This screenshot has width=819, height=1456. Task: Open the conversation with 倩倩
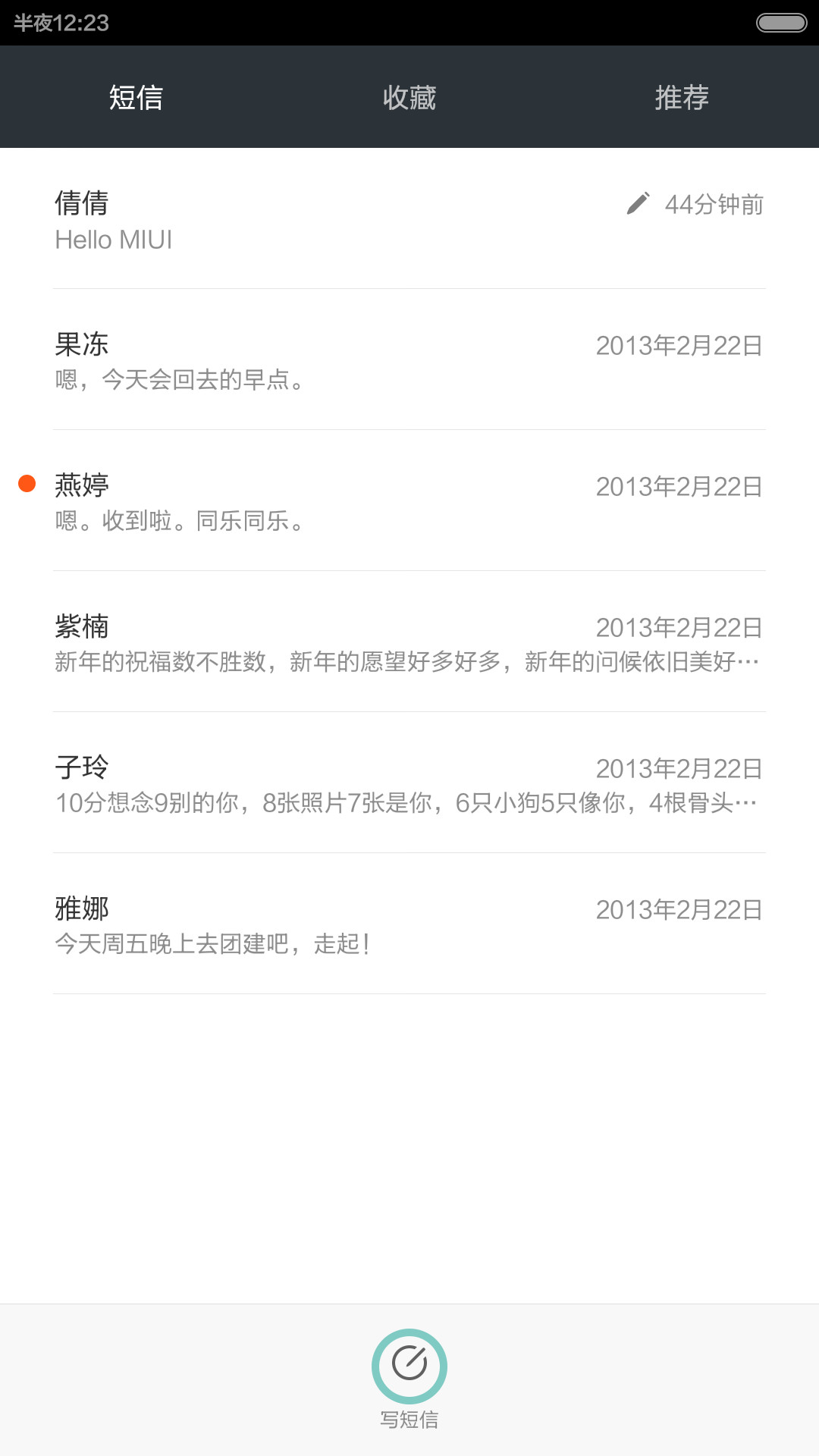click(x=409, y=219)
